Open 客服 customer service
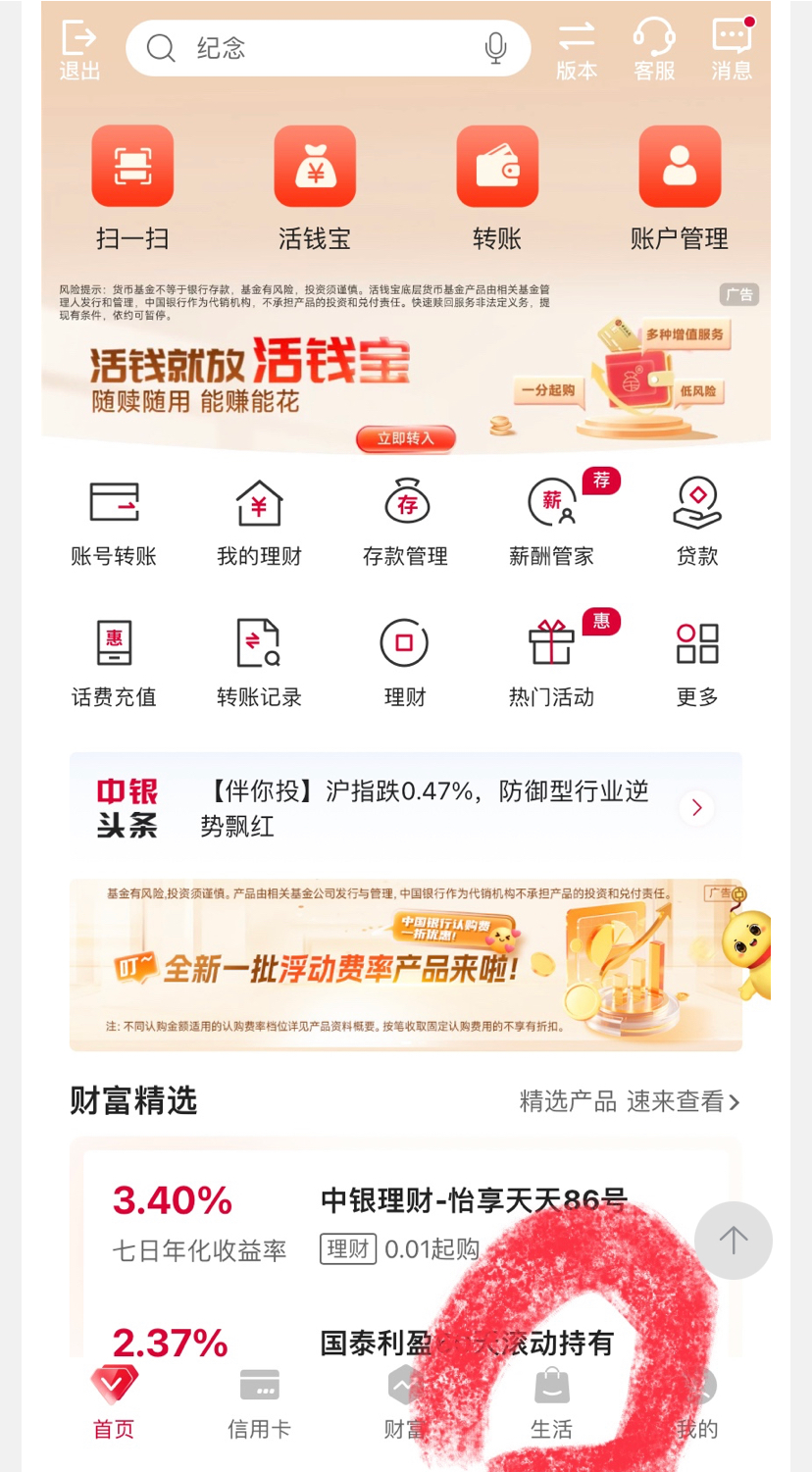This screenshot has width=812, height=1472. [x=654, y=49]
